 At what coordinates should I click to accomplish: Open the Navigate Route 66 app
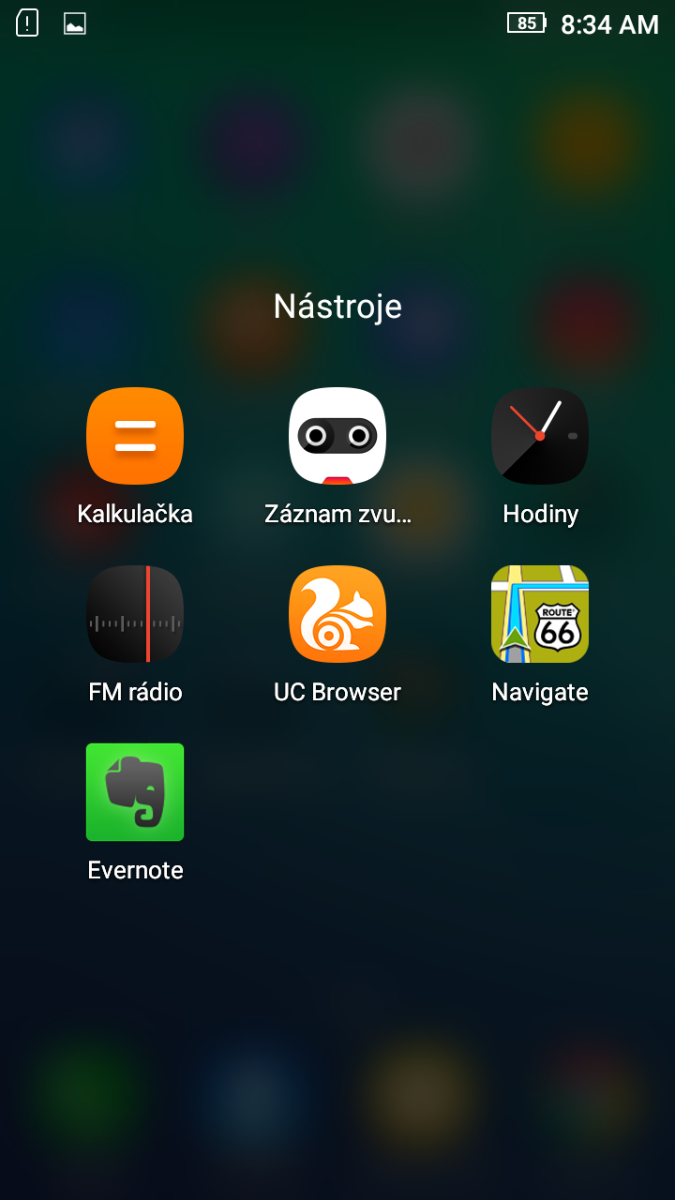click(540, 614)
